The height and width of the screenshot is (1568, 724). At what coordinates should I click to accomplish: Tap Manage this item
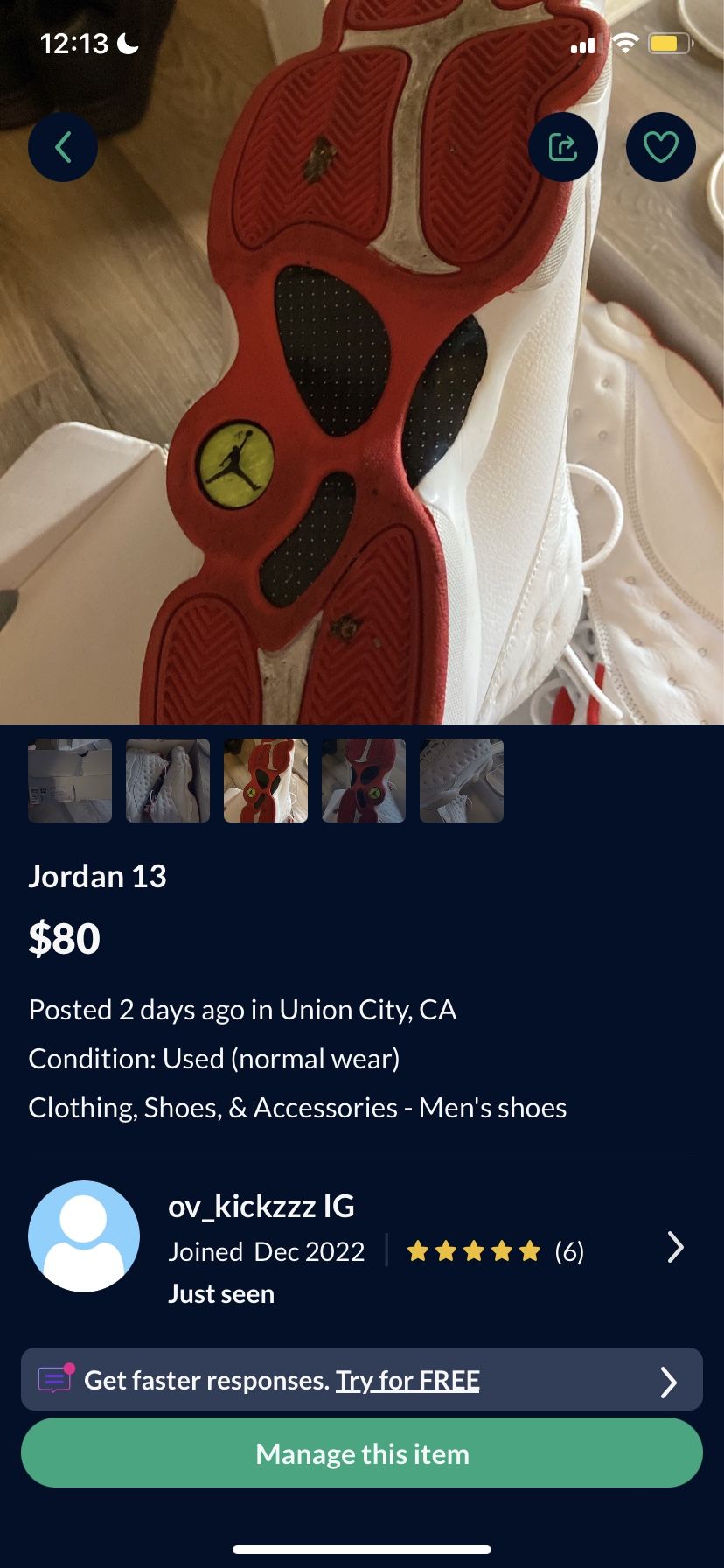(362, 1452)
